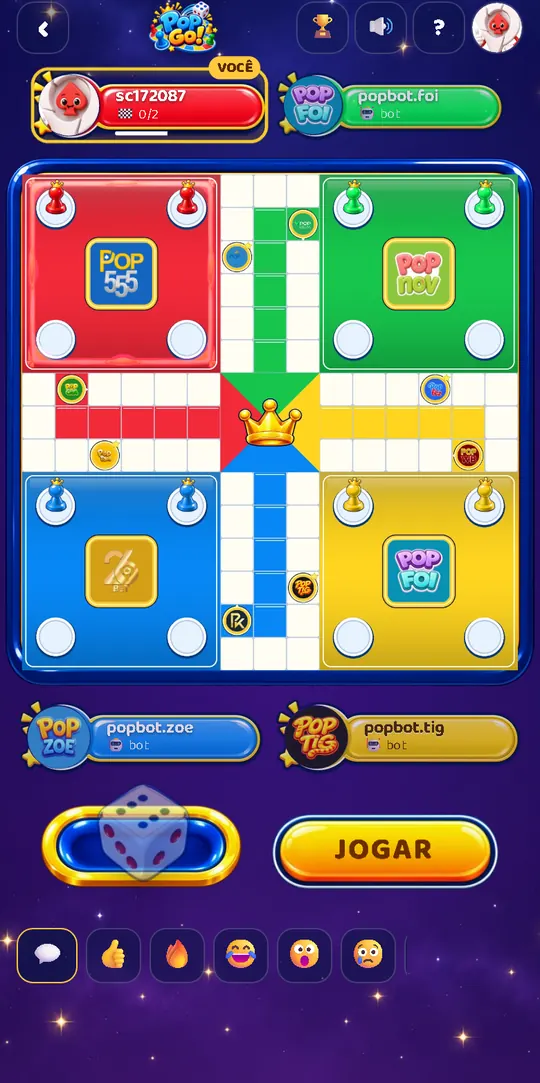540x1083 pixels.
Task: Send the thumbs up emoji
Action: pos(113,955)
